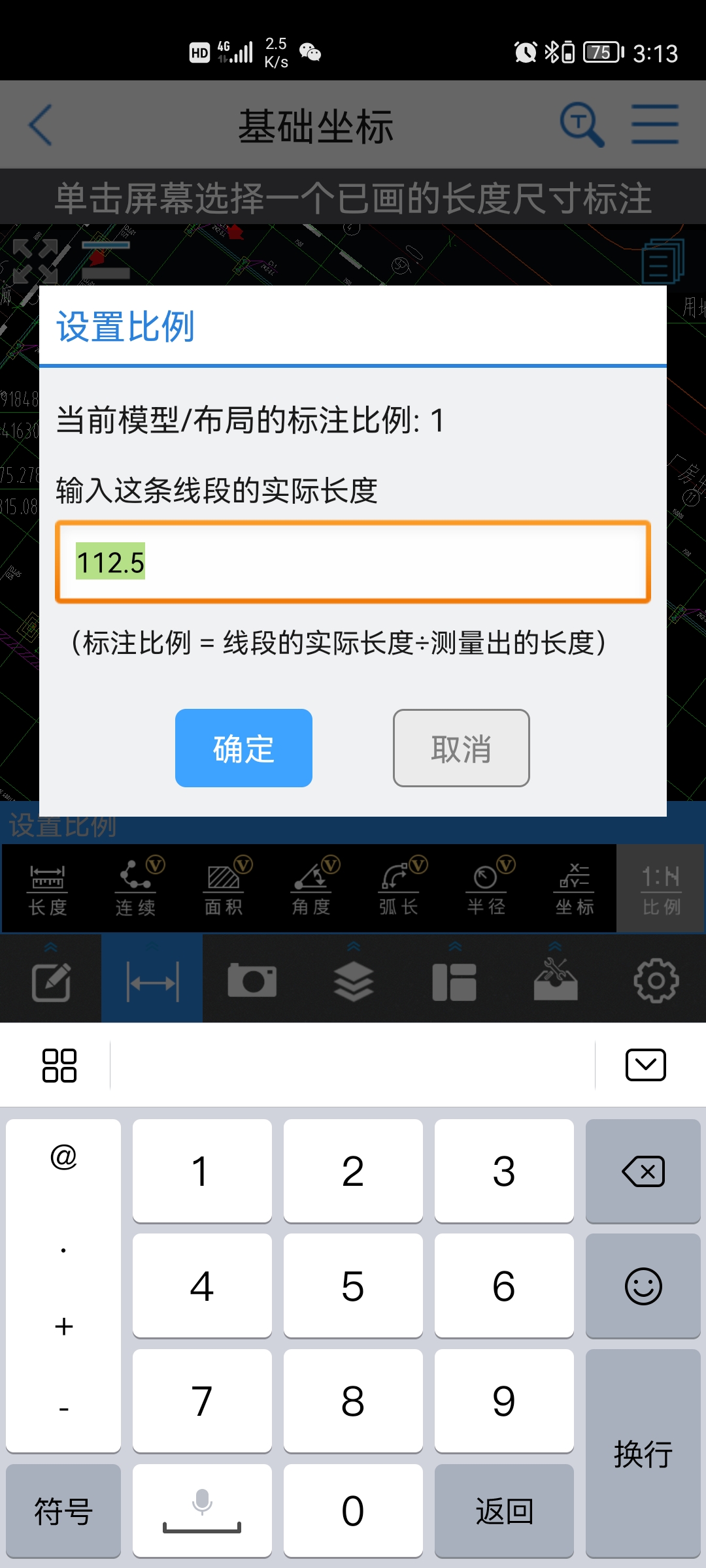This screenshot has width=706, height=1568.
Task: Open the camera tool in bottom toolbar
Action: pyautogui.click(x=252, y=981)
